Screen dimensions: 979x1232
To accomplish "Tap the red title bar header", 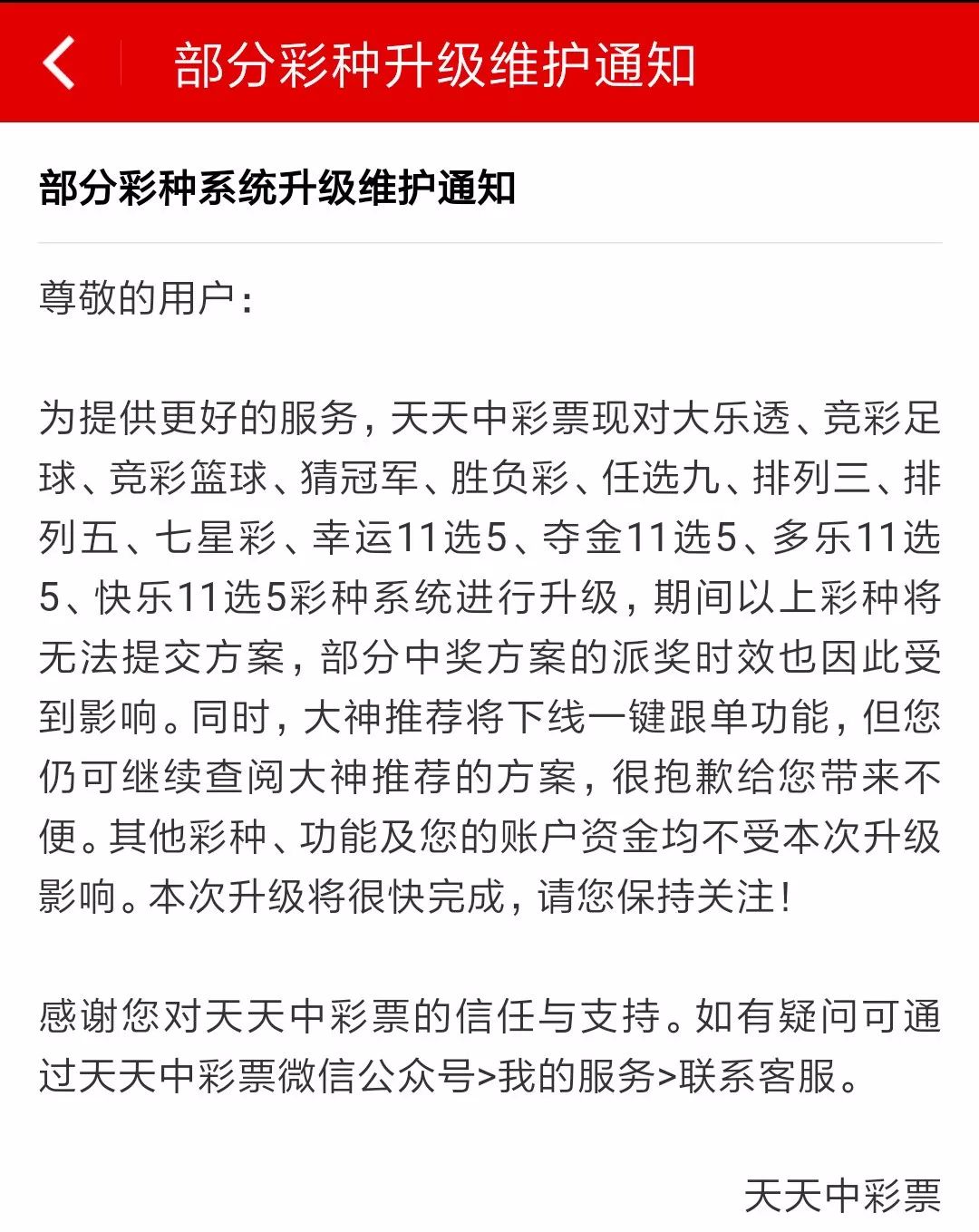I will pyautogui.click(x=489, y=63).
